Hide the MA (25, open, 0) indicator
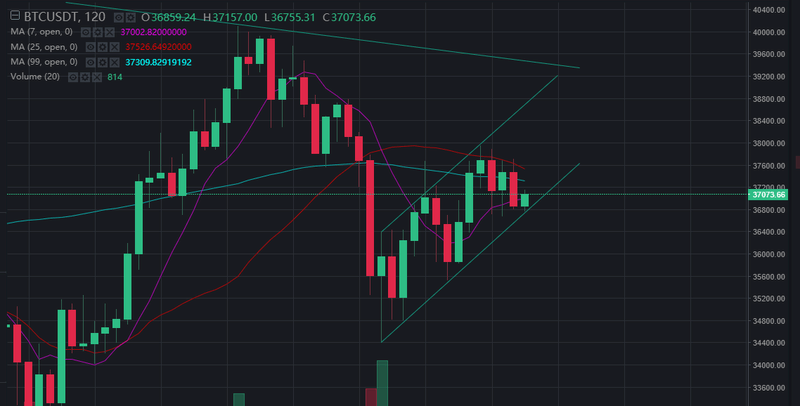The width and height of the screenshot is (800, 406). 90,47
